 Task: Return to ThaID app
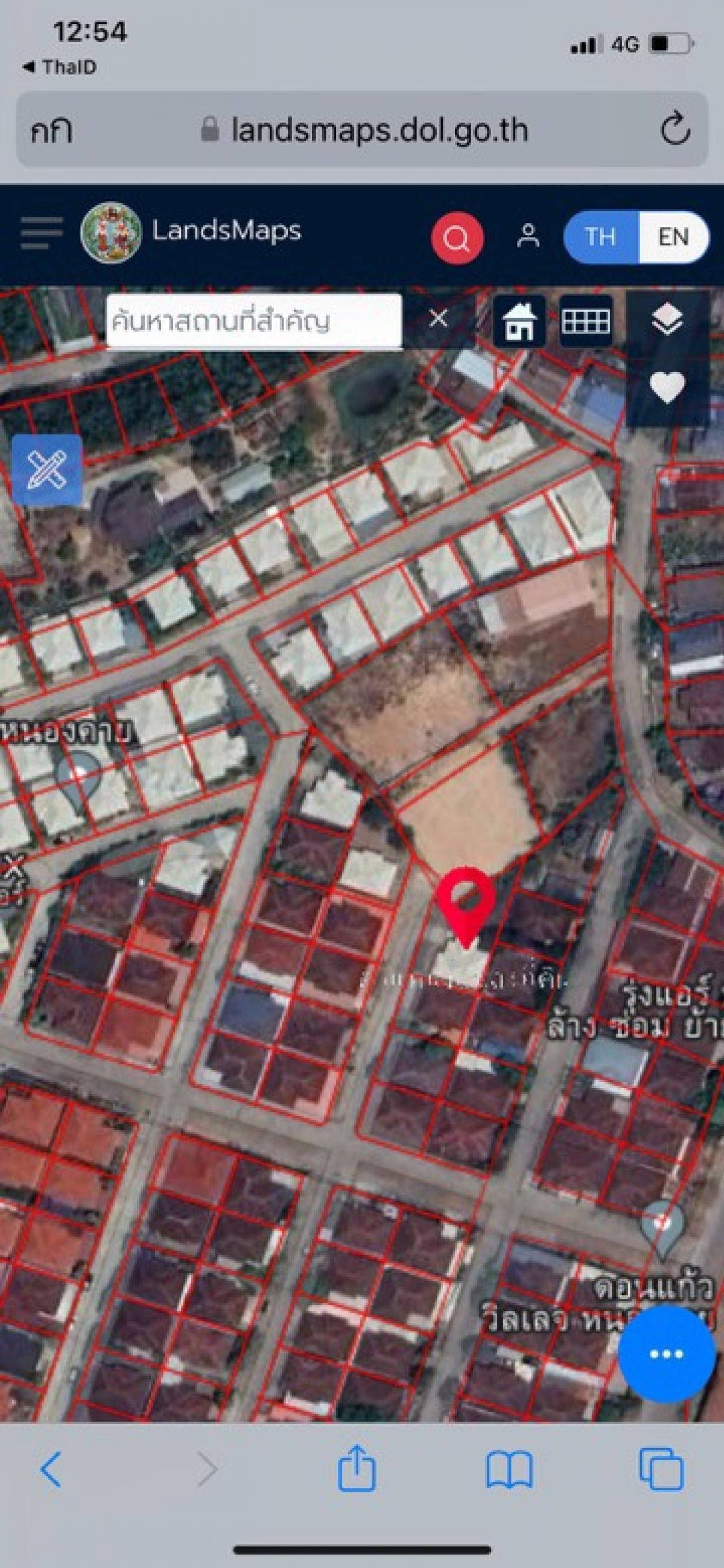[60, 67]
